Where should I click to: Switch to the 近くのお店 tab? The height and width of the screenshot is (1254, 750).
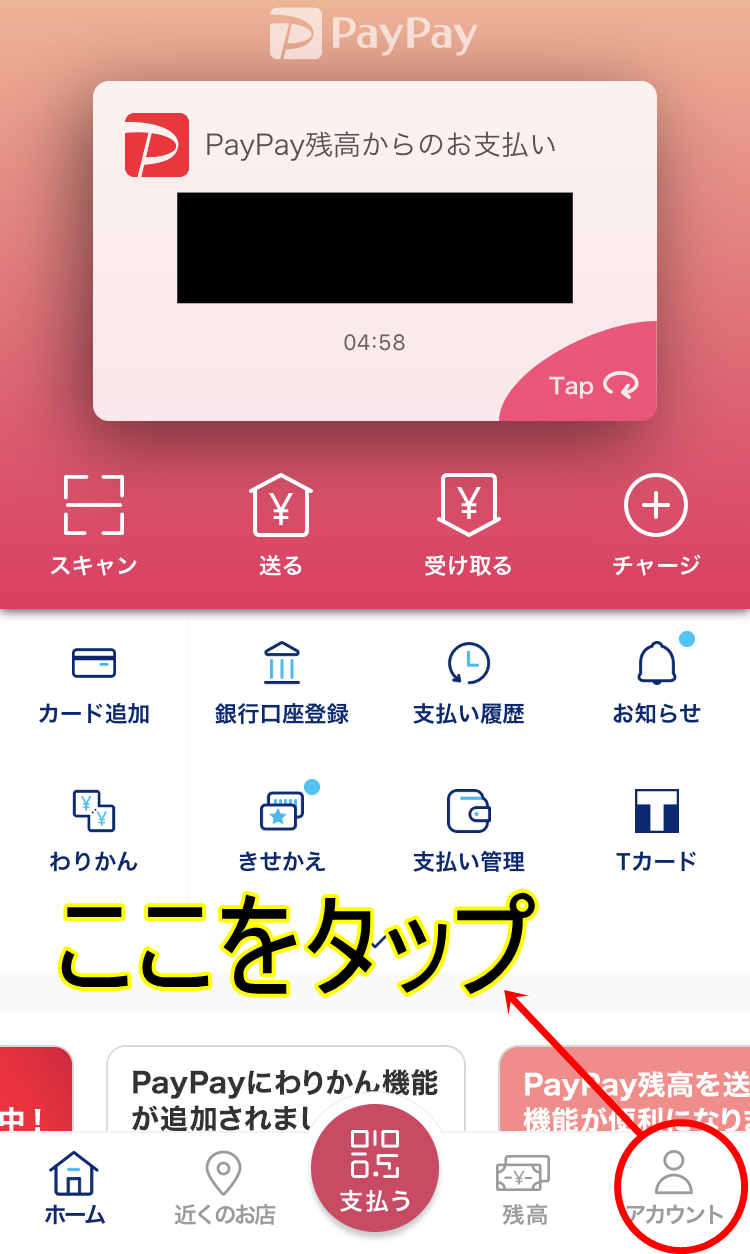pyautogui.click(x=224, y=1188)
